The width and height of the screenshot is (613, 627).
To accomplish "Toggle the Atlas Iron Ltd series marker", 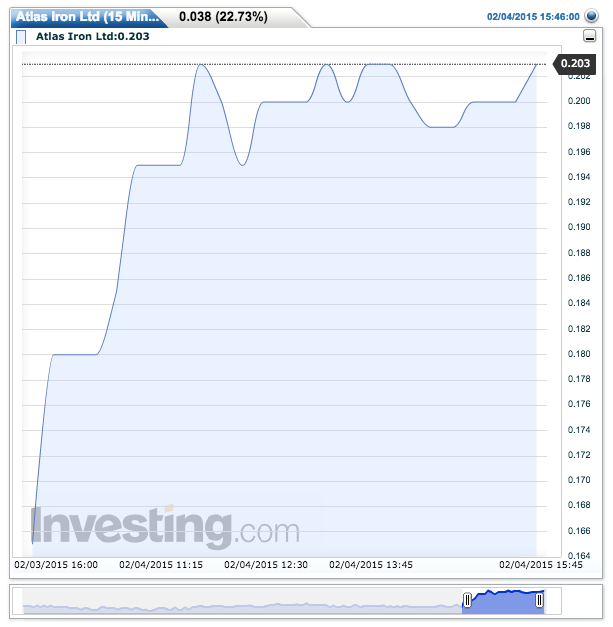I will click(22, 38).
